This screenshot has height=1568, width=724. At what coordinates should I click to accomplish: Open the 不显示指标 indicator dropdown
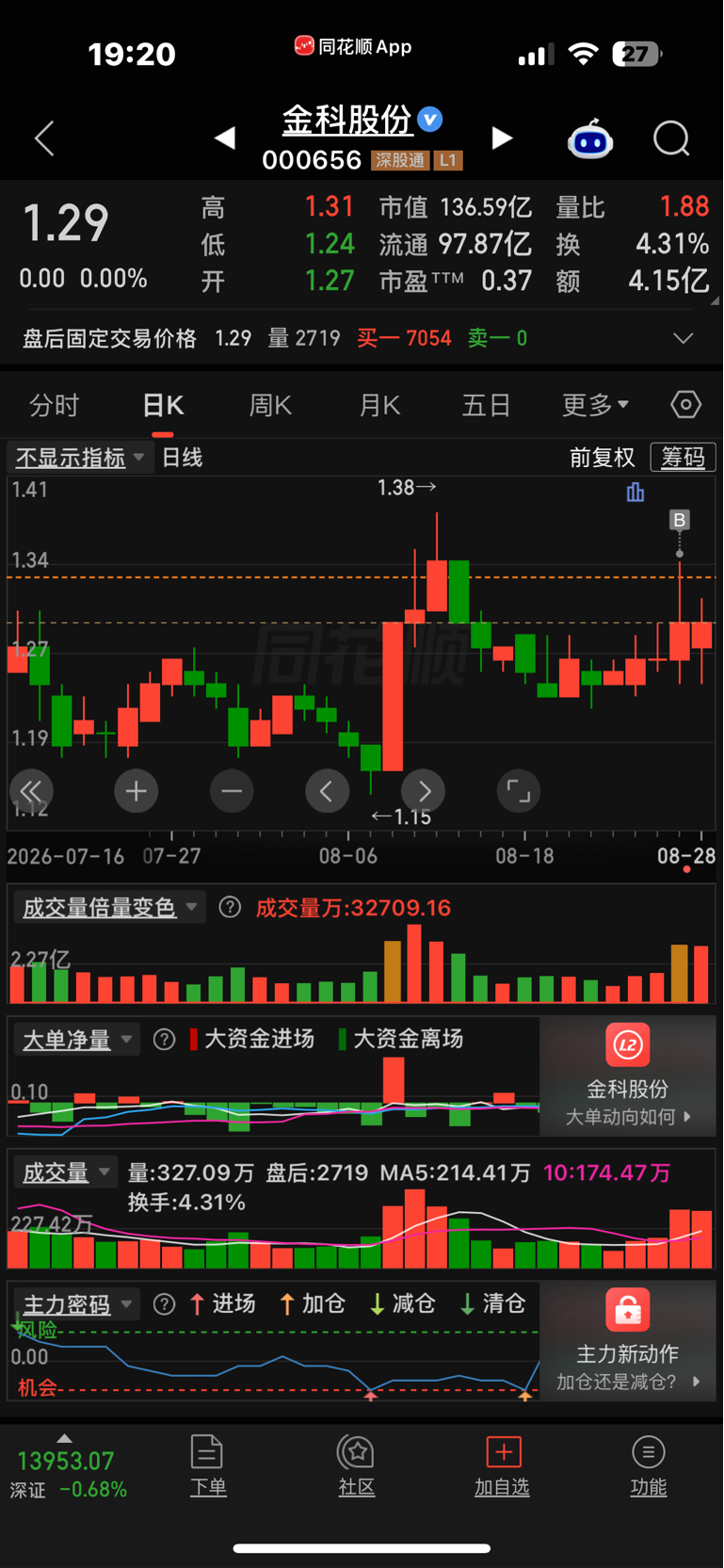pyautogui.click(x=80, y=458)
